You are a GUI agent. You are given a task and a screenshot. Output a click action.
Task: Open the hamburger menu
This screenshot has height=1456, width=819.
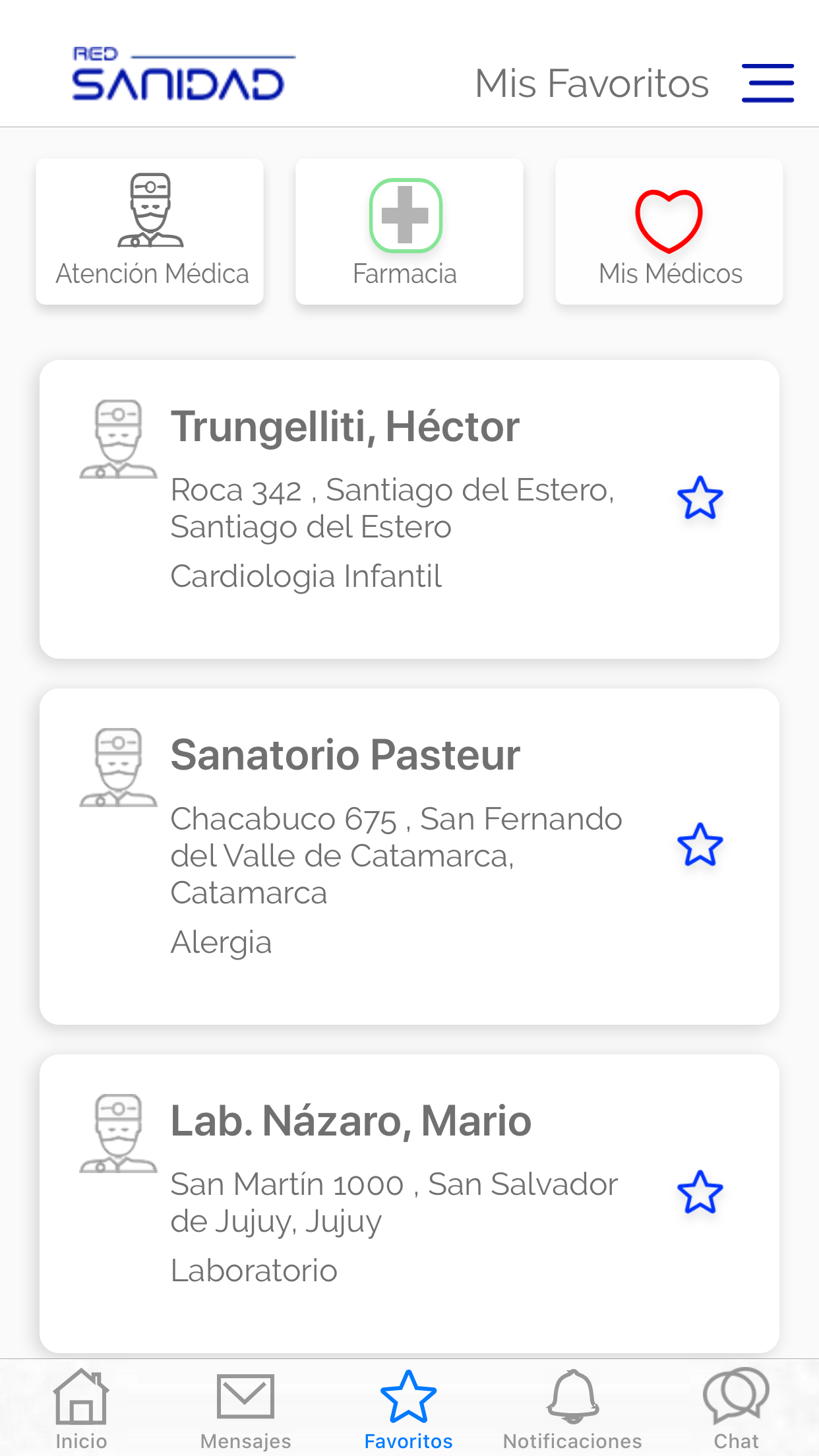(x=768, y=83)
